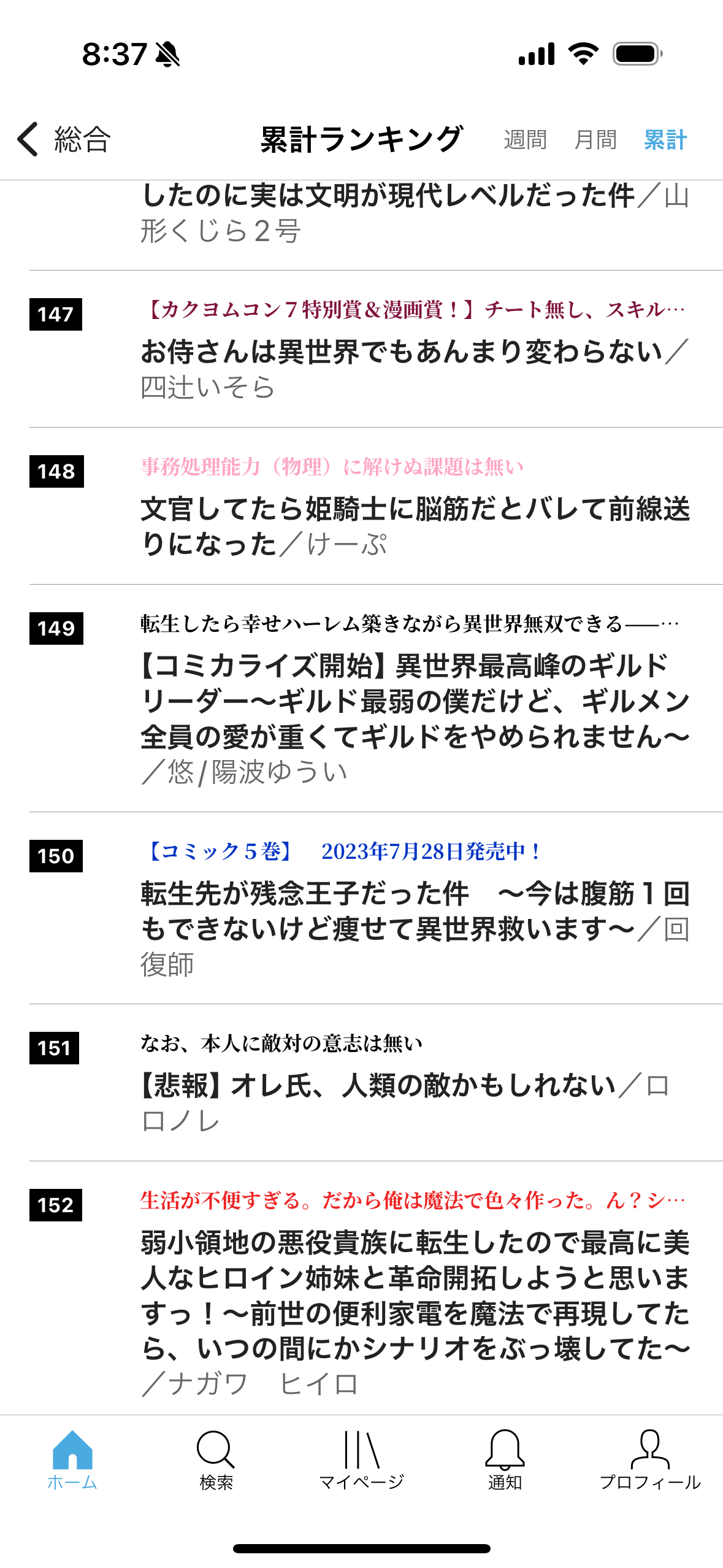The width and height of the screenshot is (723, 1568).
Task: Go to the ホーム tab
Action: [72, 1460]
